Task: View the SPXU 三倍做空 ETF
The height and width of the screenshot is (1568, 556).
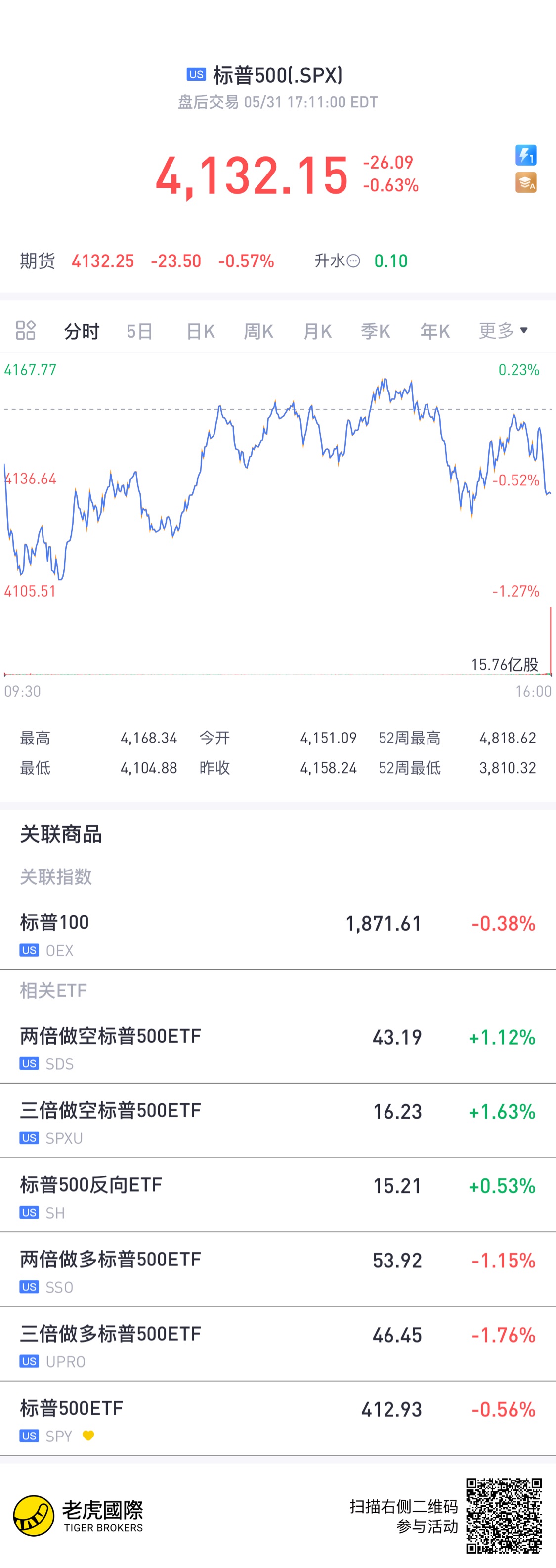Action: 277,1122
